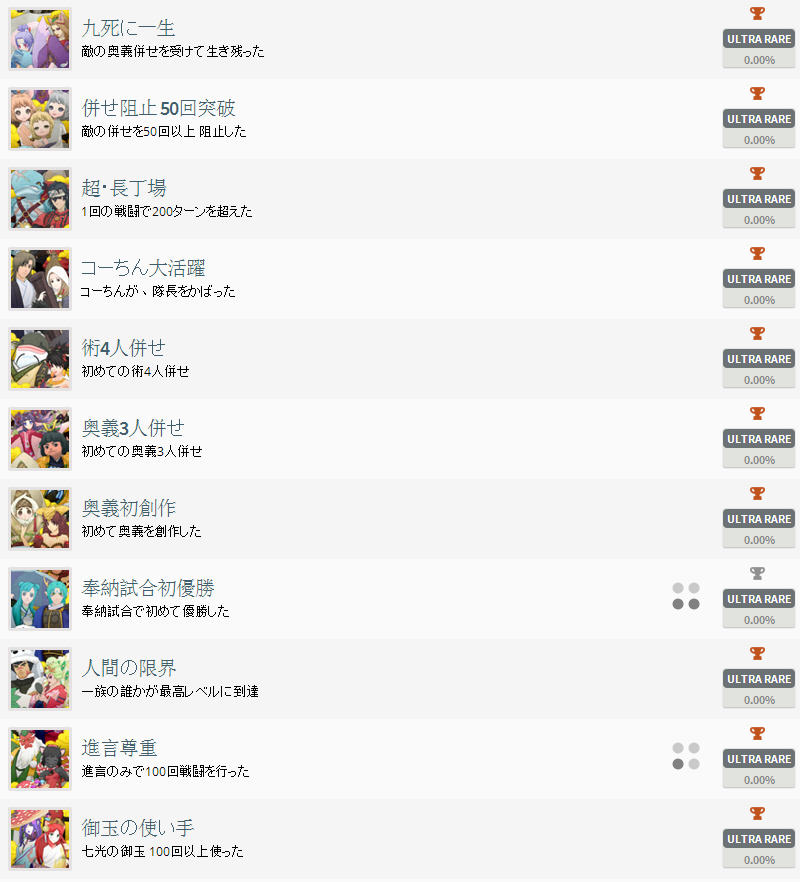Open the コーちん大活躍 trophy
This screenshot has height=882, width=800.
click(143, 268)
